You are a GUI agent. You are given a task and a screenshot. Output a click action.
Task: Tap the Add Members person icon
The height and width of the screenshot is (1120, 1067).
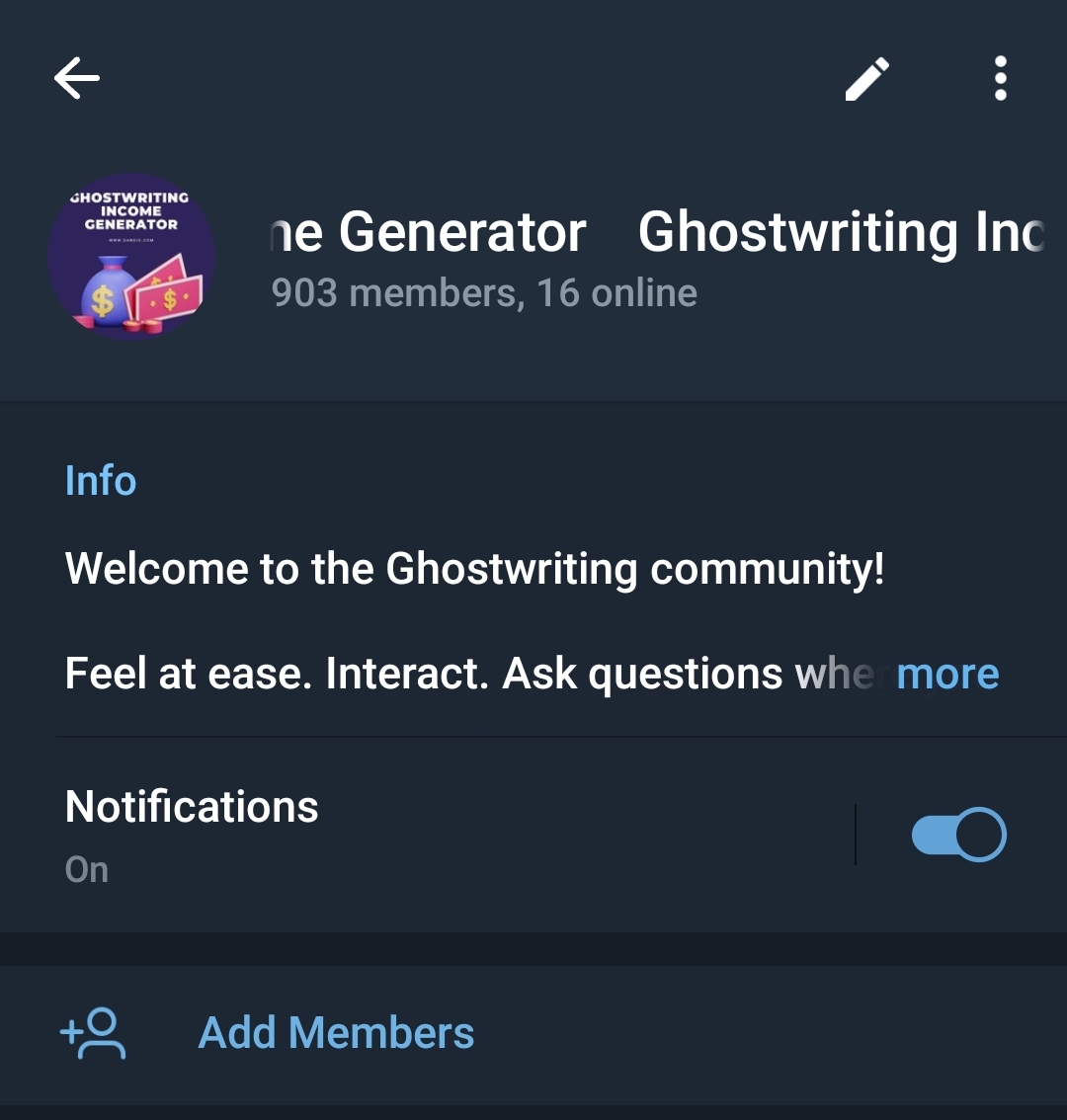[92, 1033]
